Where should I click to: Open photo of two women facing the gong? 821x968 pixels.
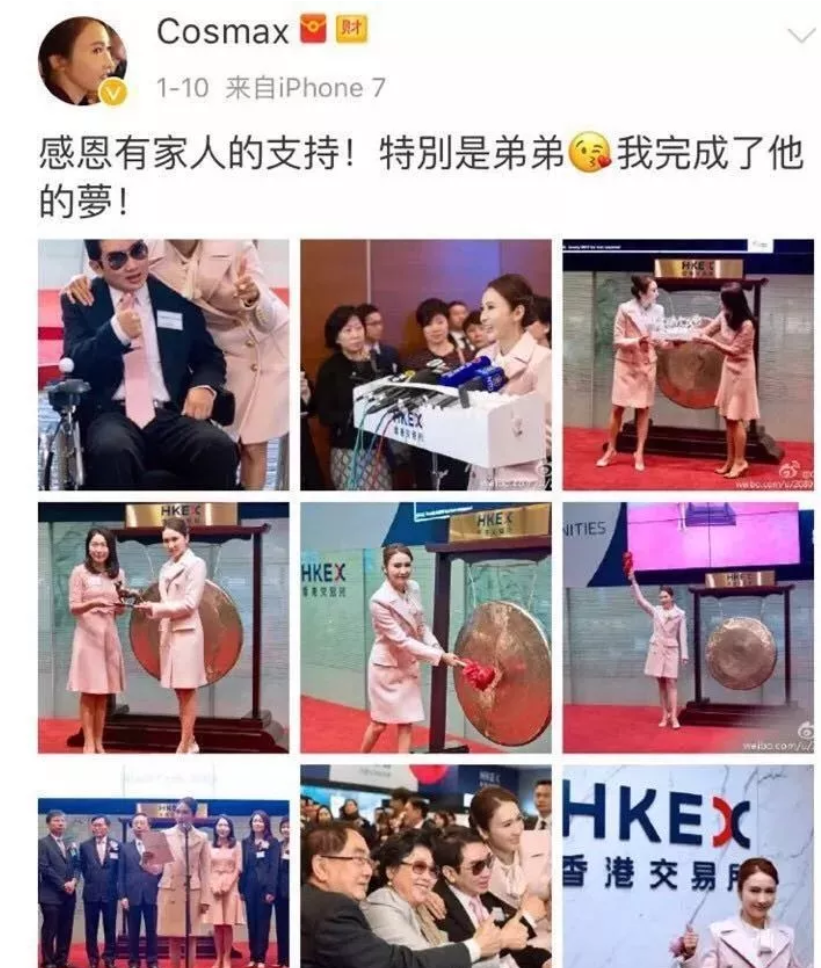(x=688, y=364)
